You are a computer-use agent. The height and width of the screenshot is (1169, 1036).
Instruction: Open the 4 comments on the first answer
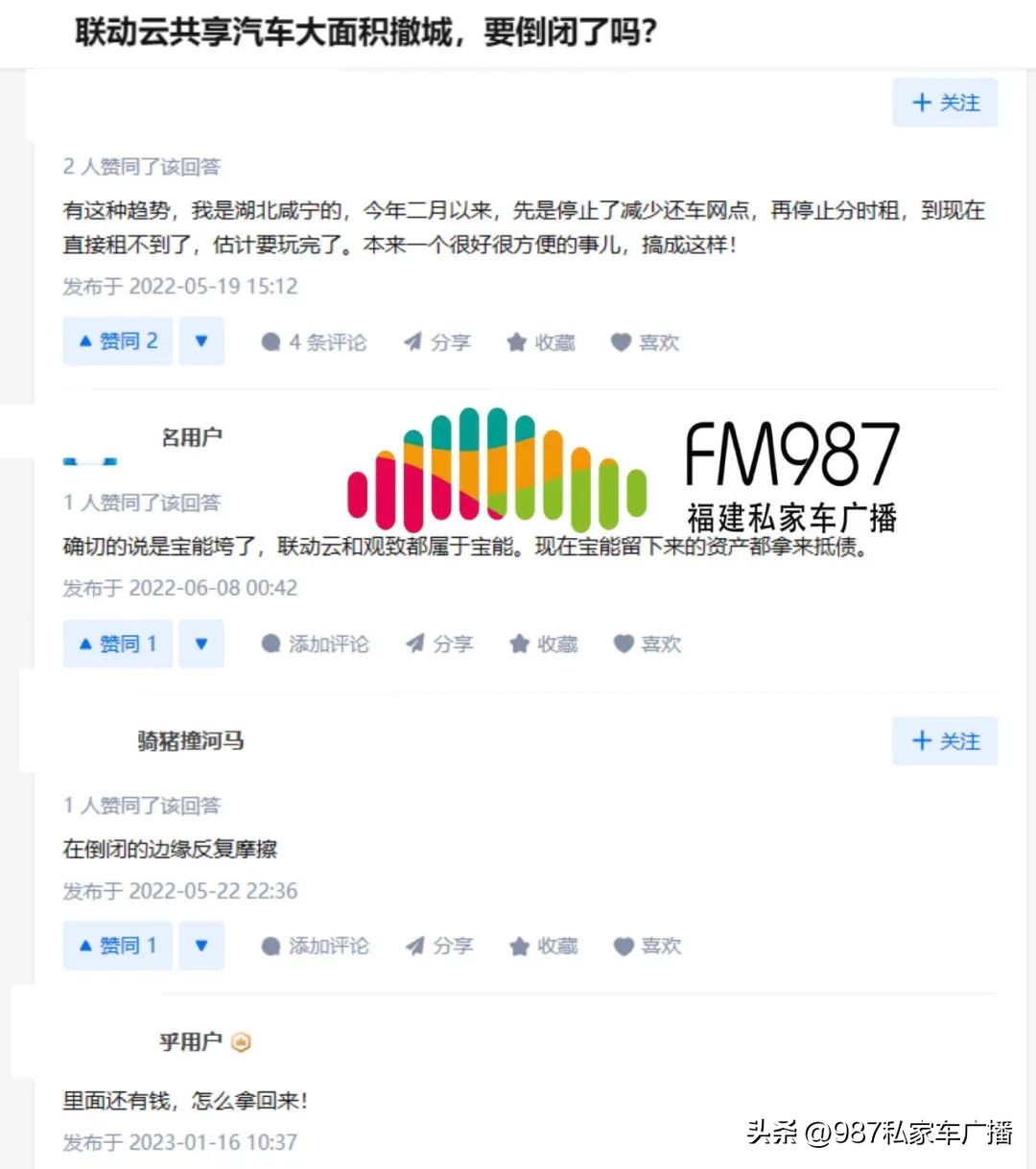tap(313, 341)
